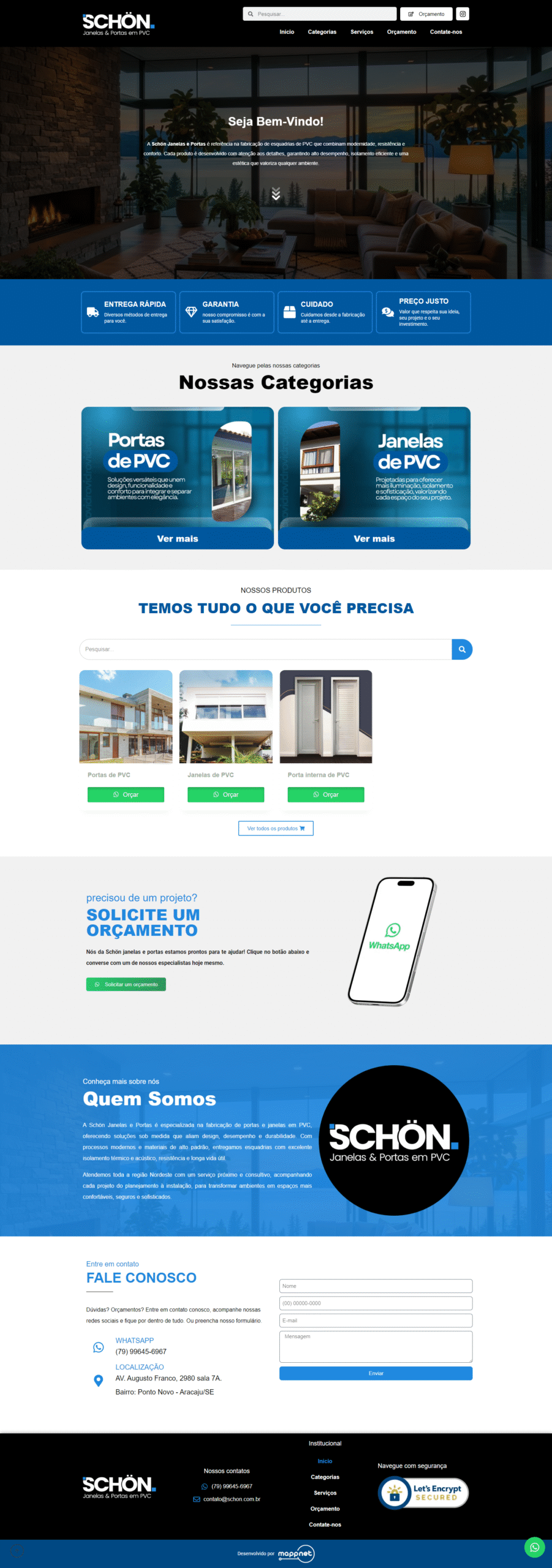Go to Categorias in top menu

tap(322, 32)
